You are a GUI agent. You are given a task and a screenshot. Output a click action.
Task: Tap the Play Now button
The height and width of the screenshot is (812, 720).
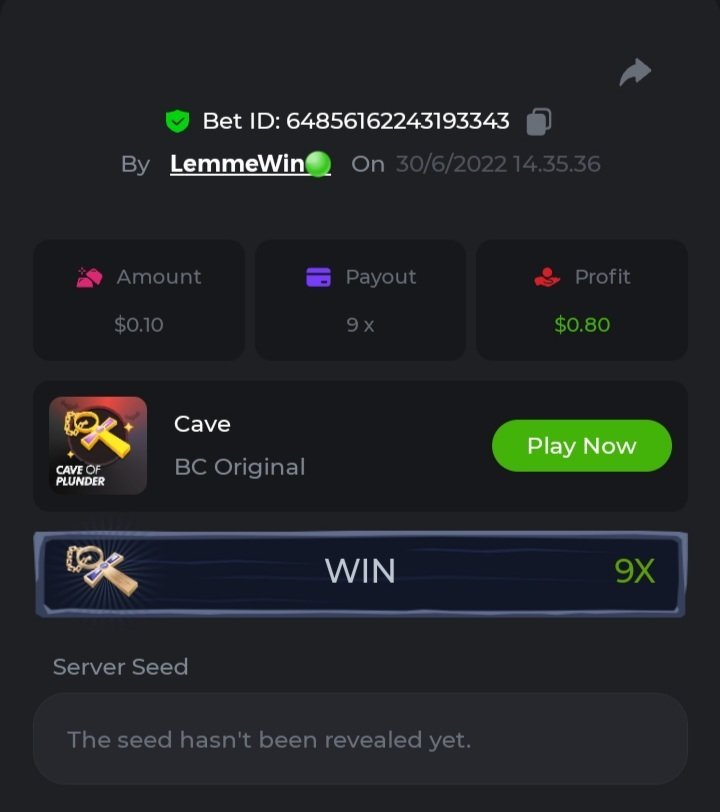(x=581, y=446)
